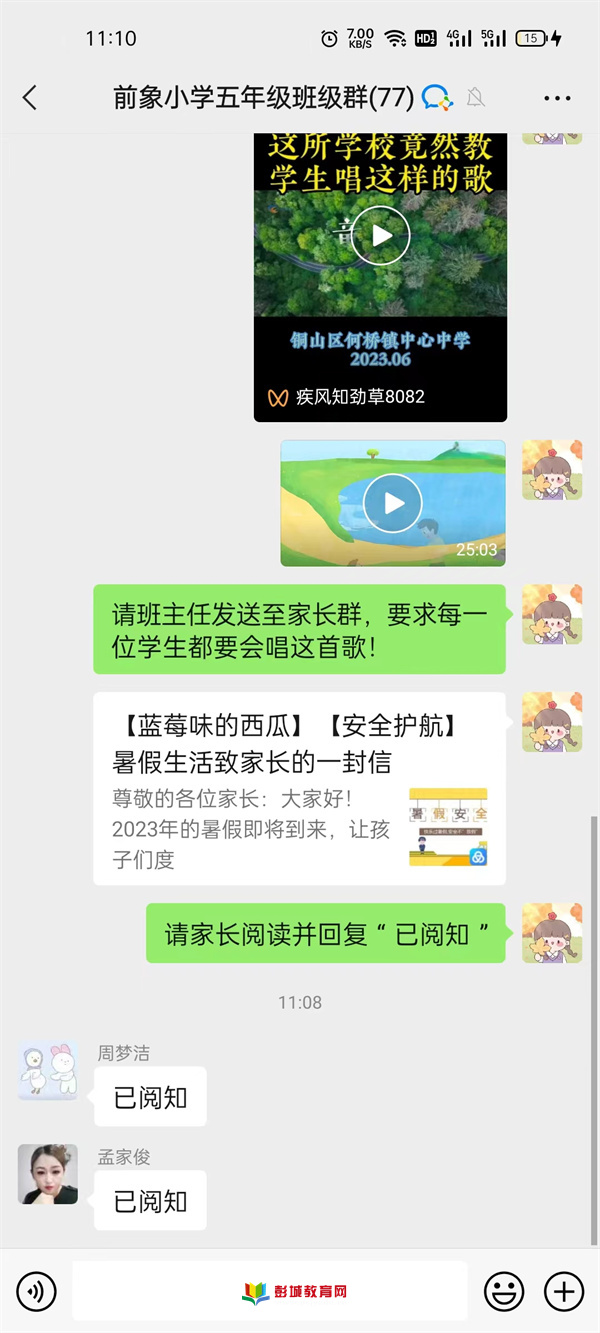View 周梦洁's profile avatar
Screen dimensions: 600x1333
(48, 1071)
